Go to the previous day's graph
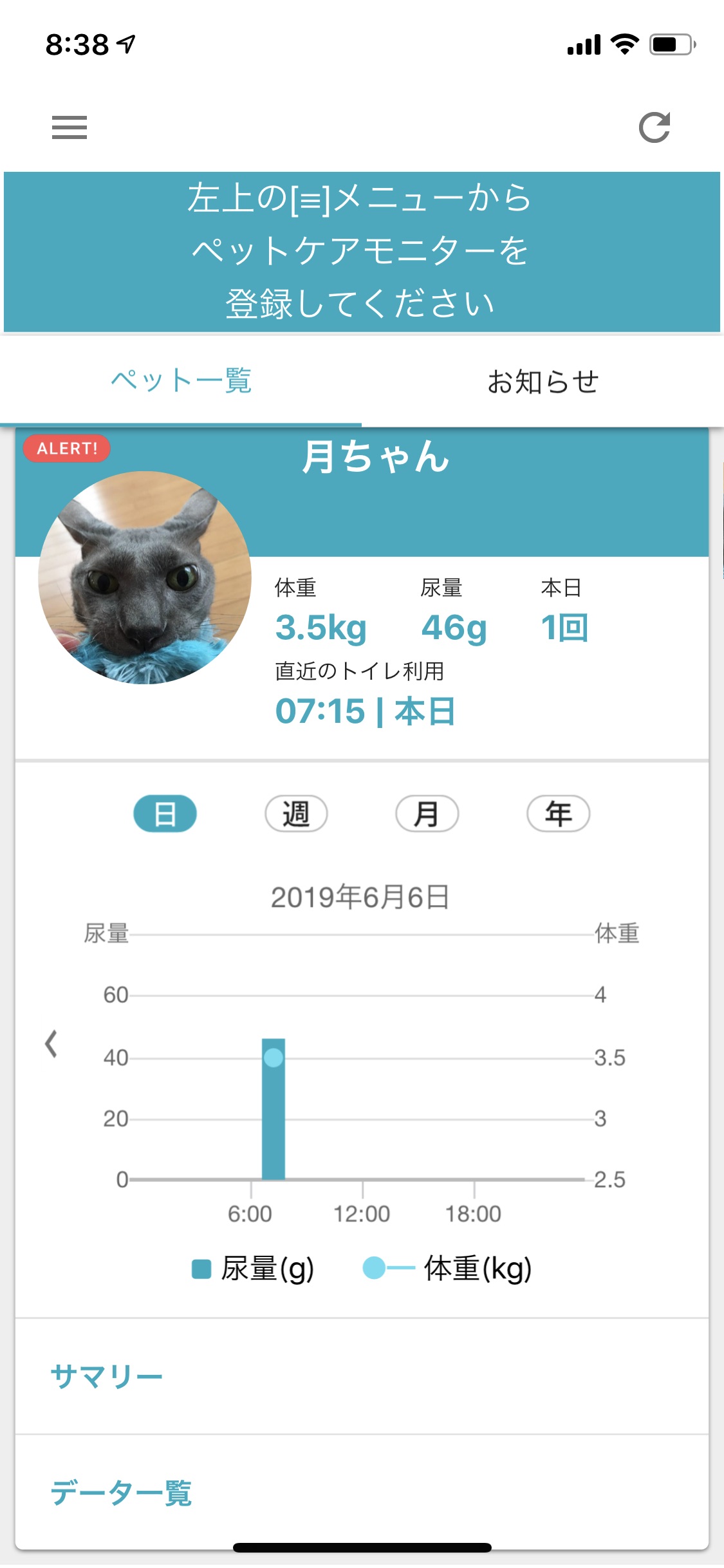The width and height of the screenshot is (724, 1568). (x=51, y=1043)
